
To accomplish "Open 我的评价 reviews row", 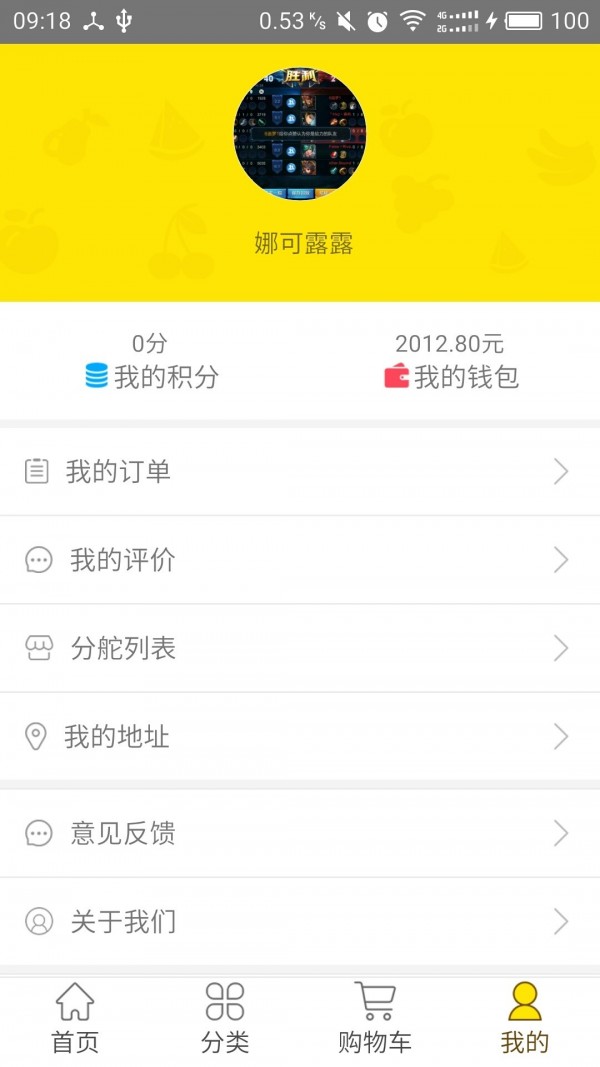I will point(300,560).
